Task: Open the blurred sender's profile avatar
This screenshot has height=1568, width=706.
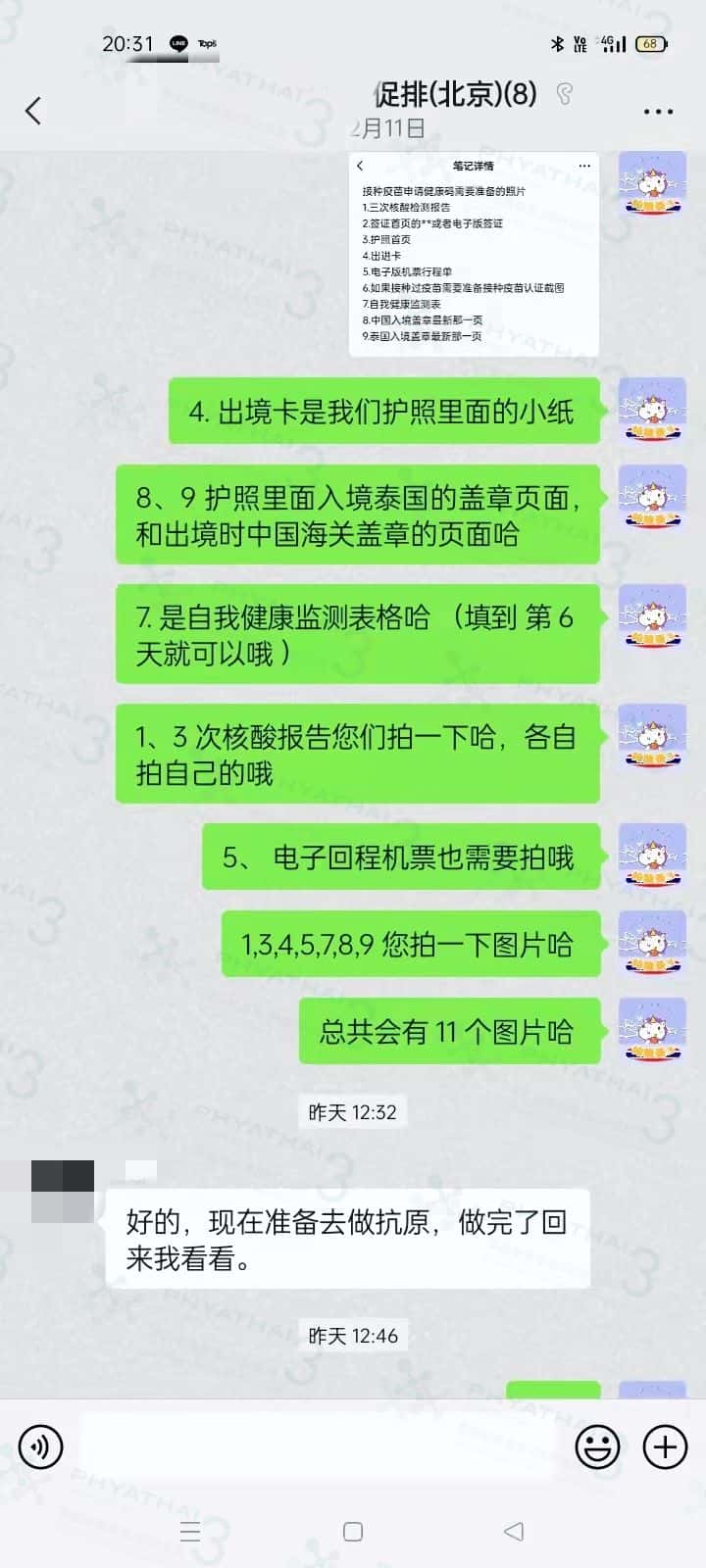Action: click(x=63, y=1191)
